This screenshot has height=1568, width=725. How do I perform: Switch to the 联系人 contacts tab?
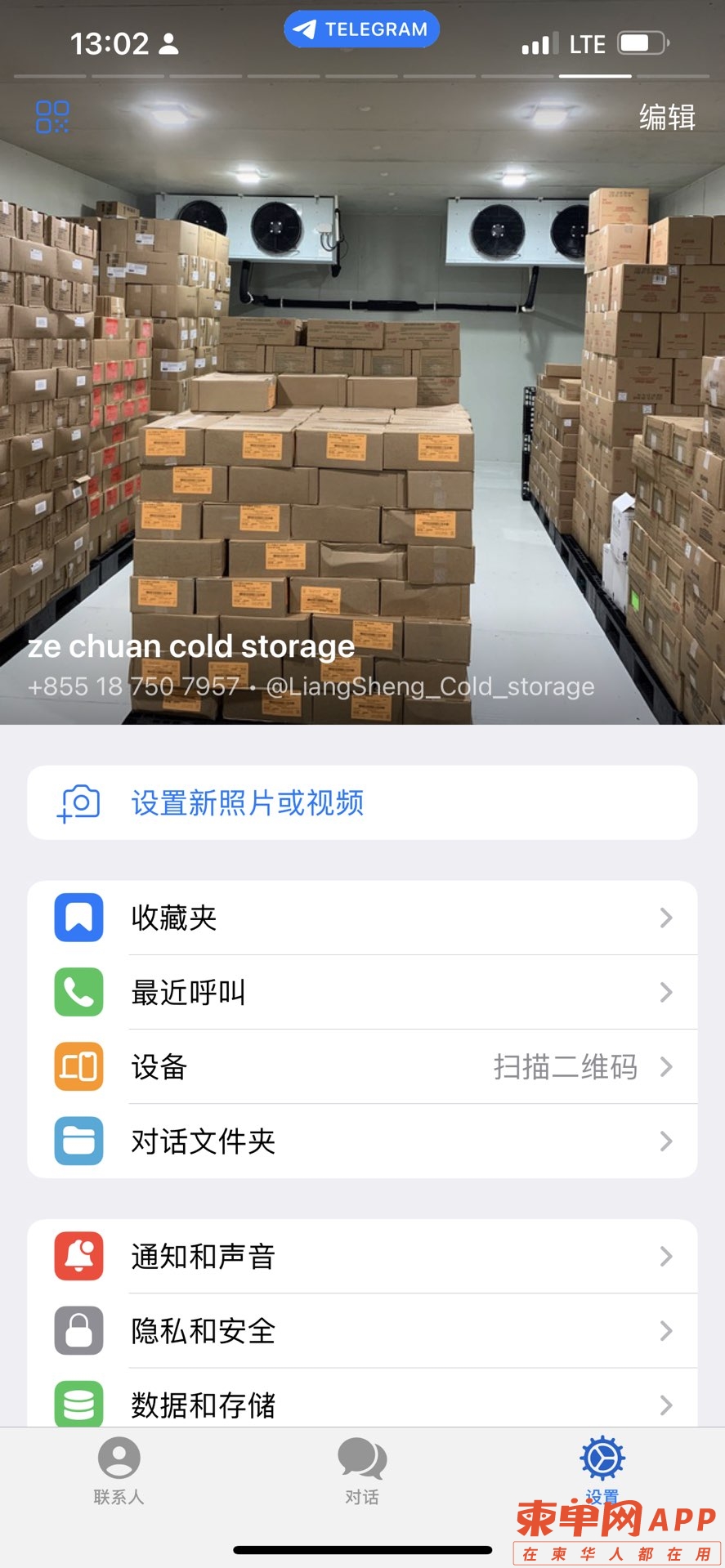click(x=119, y=1470)
